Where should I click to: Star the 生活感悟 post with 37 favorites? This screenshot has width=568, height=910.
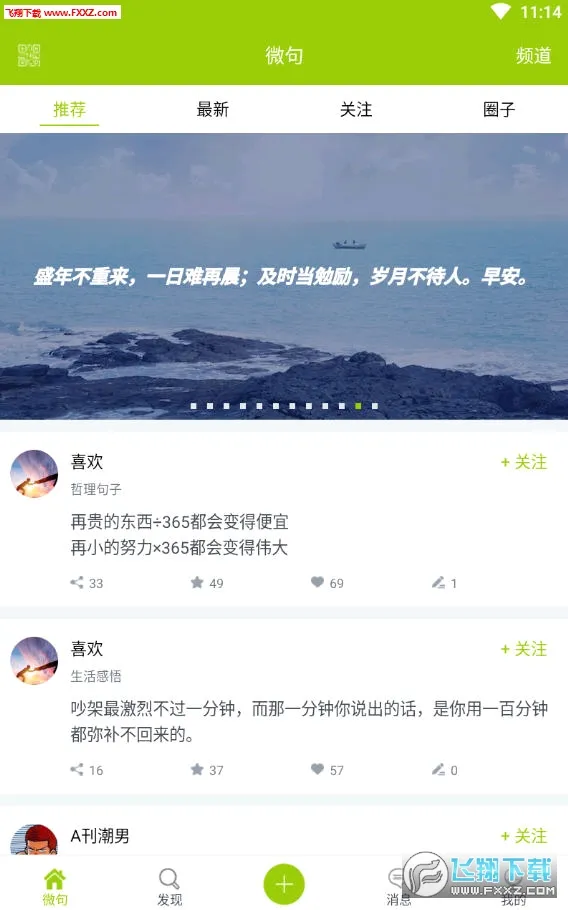click(x=207, y=770)
